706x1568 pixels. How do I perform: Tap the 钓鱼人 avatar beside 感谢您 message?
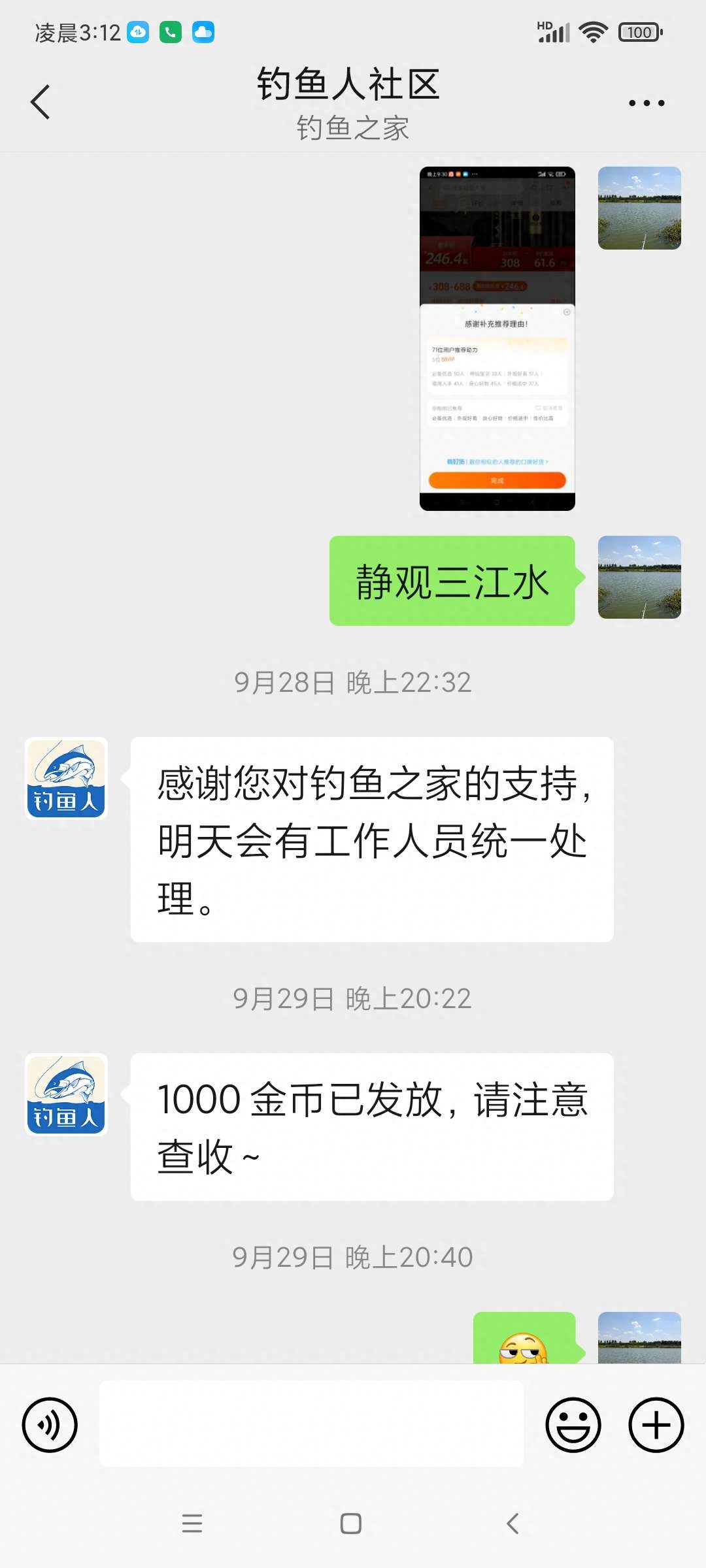tap(66, 778)
